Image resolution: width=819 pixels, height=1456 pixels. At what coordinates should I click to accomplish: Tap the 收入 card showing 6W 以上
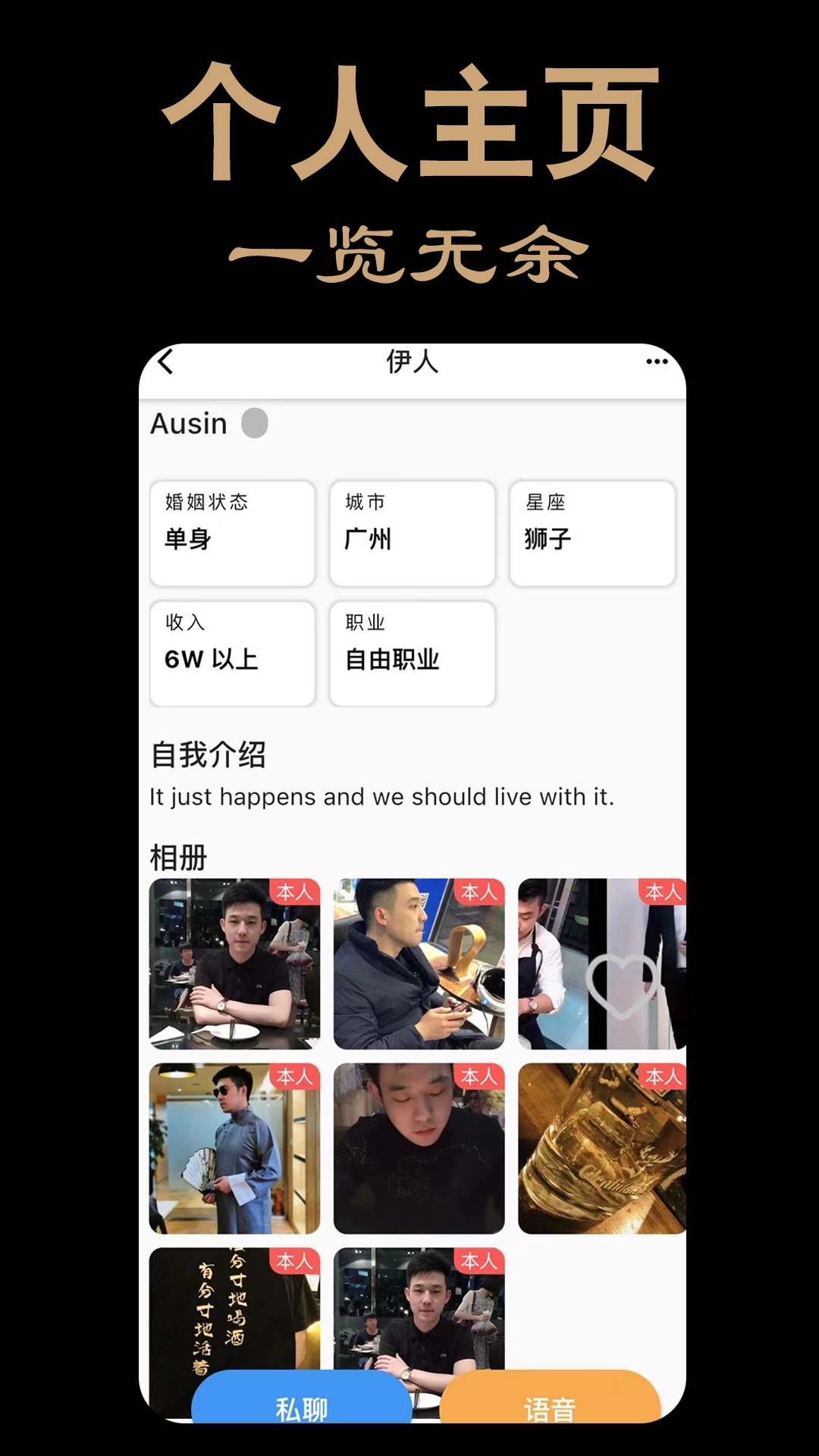tap(231, 654)
